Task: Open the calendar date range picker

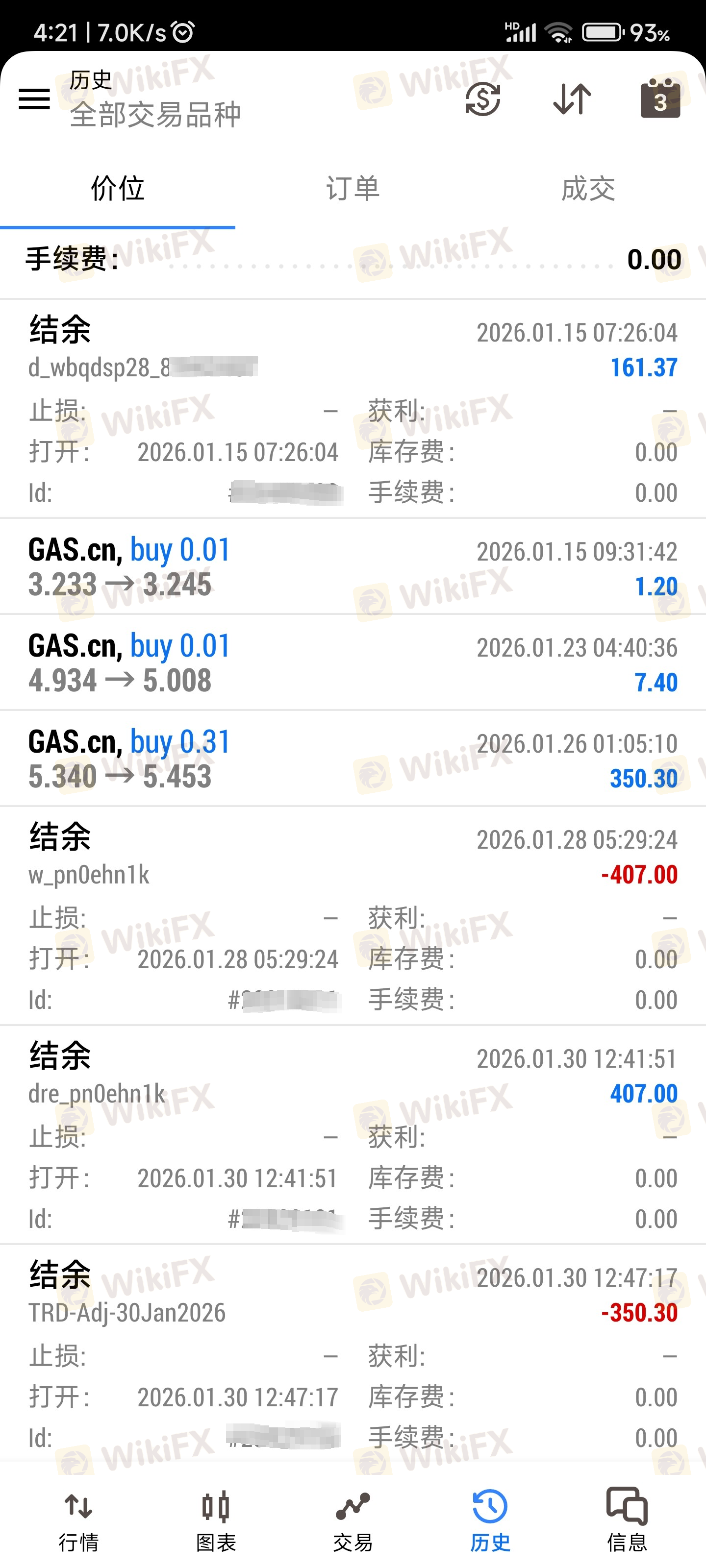Action: click(x=660, y=98)
